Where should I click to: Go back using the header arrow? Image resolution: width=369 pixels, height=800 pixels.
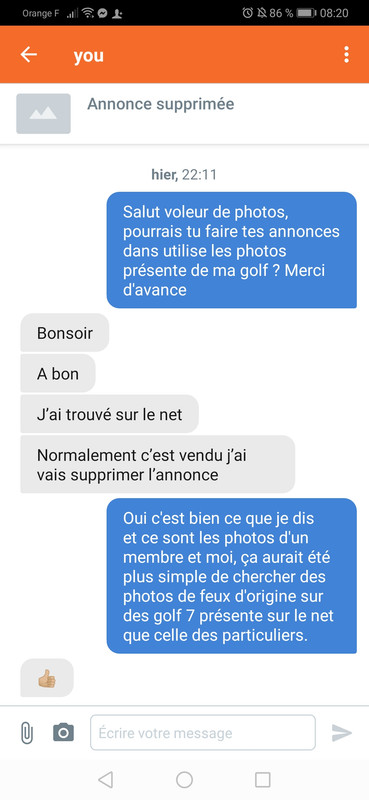click(29, 55)
